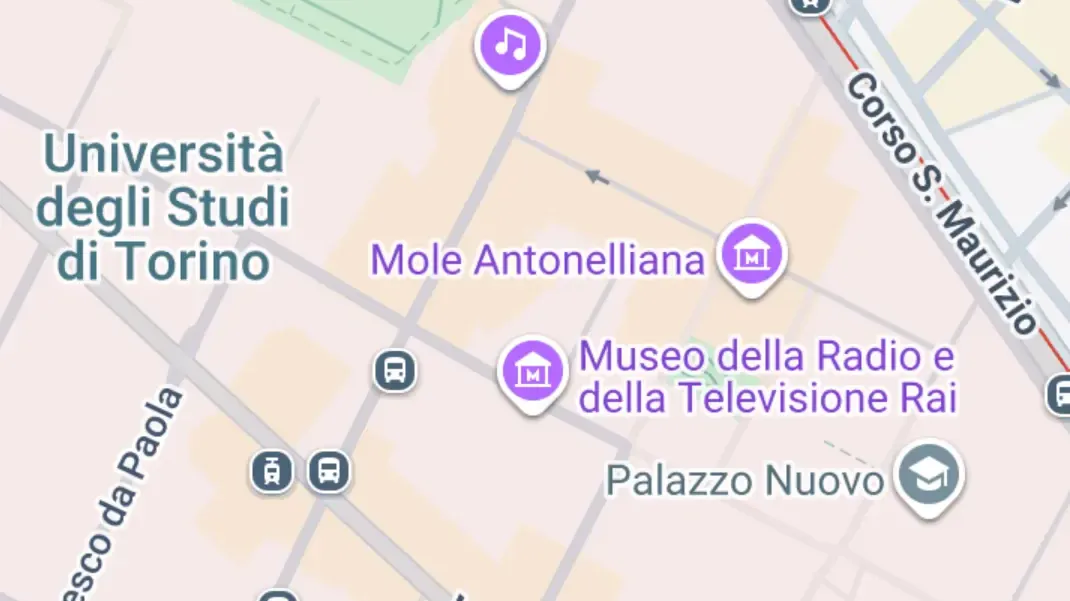Open the bus stop beside the tram stop
Viewport: 1070px width, 601px height.
coord(329,470)
